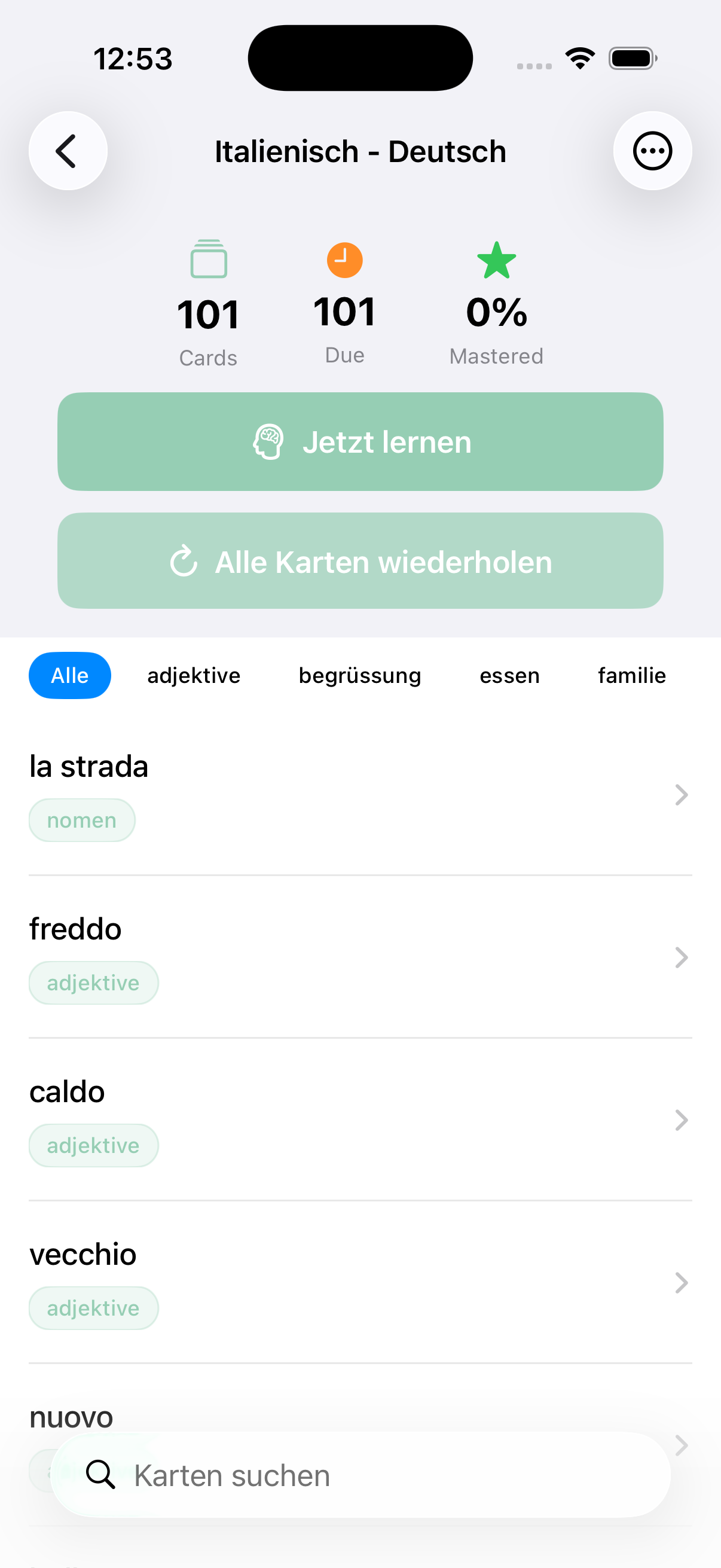This screenshot has width=721, height=1568.
Task: Tap the brain icon in Jetzt lernen
Action: pos(268,441)
